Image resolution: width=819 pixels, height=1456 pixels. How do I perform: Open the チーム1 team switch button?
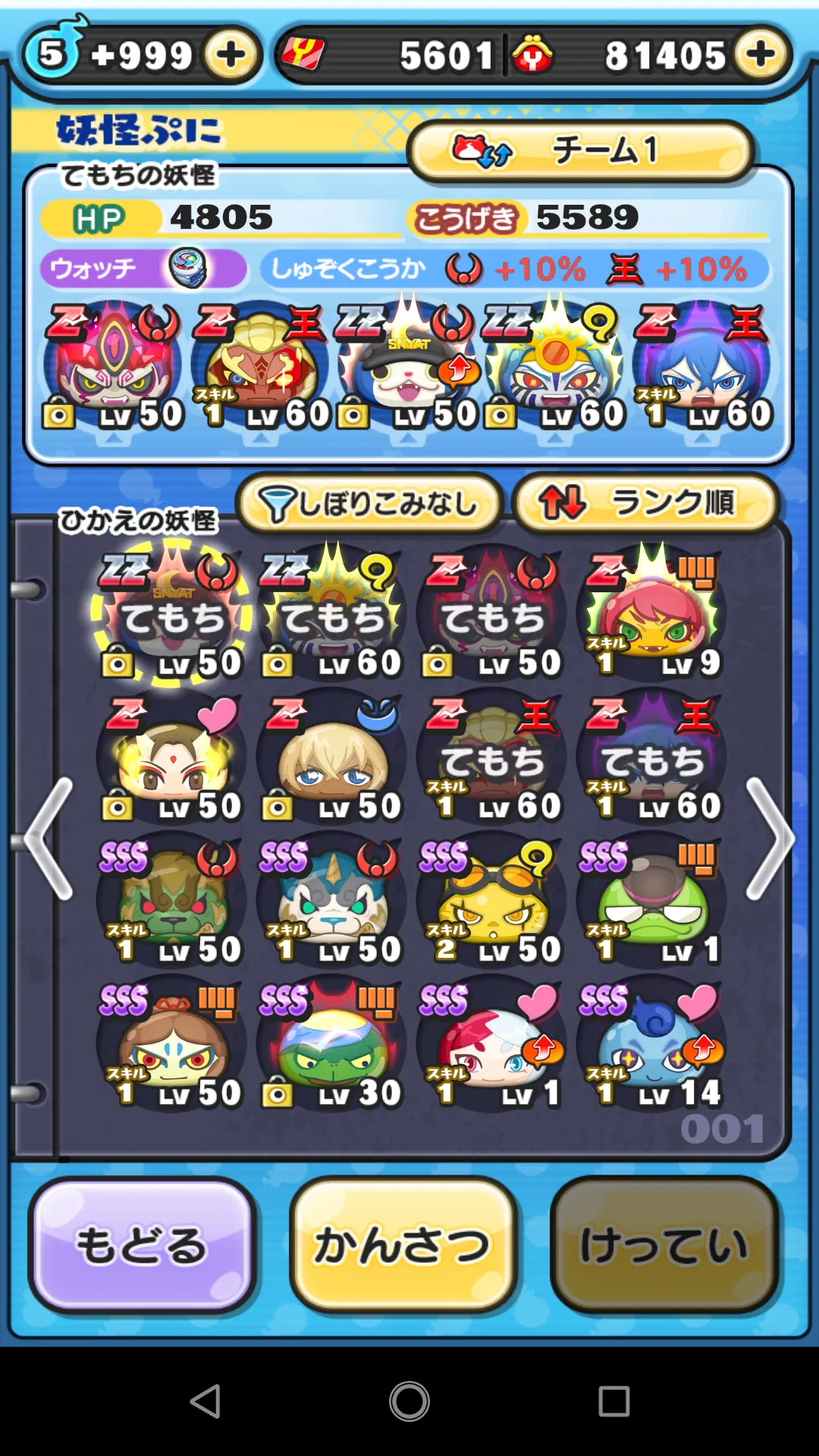tap(582, 150)
